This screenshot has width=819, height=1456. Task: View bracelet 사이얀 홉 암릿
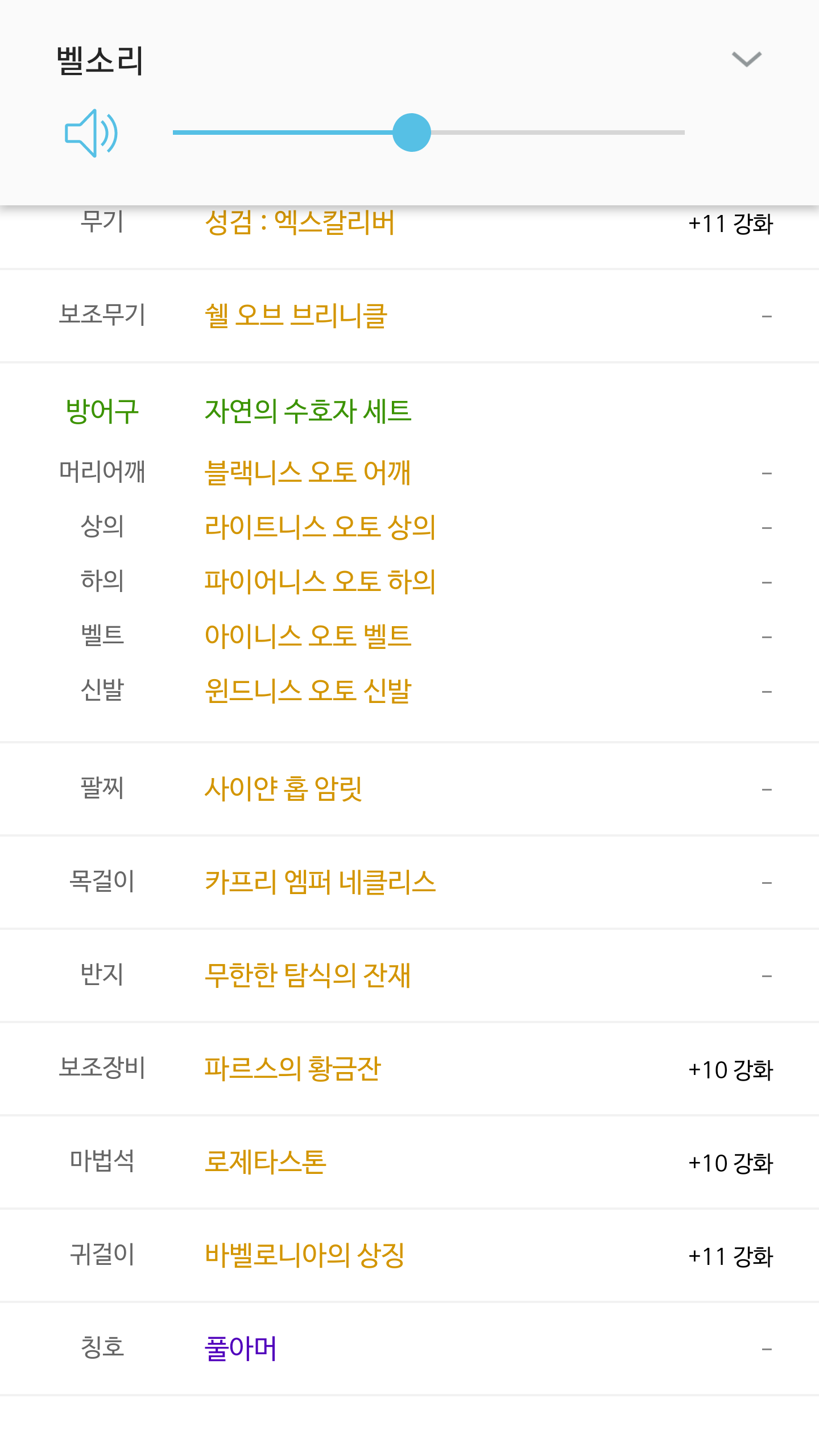tap(283, 789)
